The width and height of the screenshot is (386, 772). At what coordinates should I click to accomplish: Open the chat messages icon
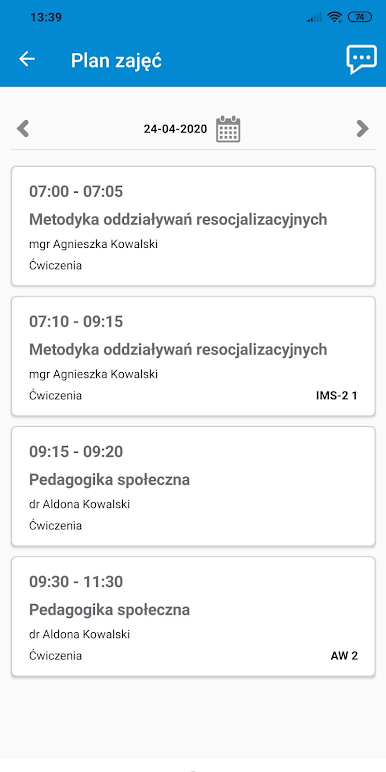[x=361, y=60]
